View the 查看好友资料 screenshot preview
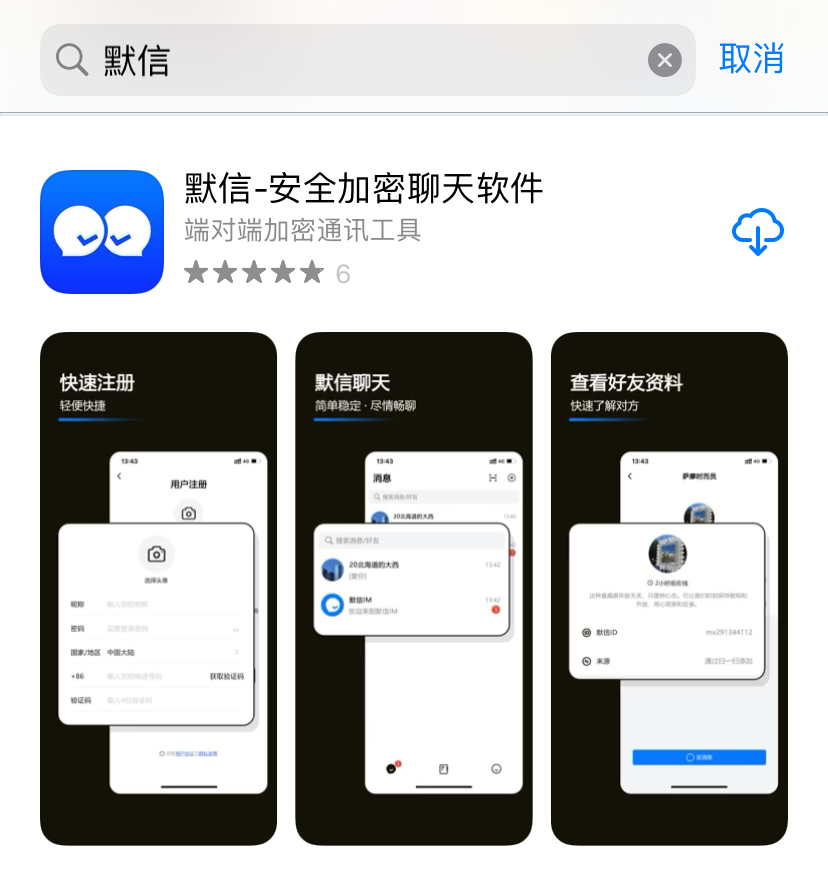 [x=669, y=588]
